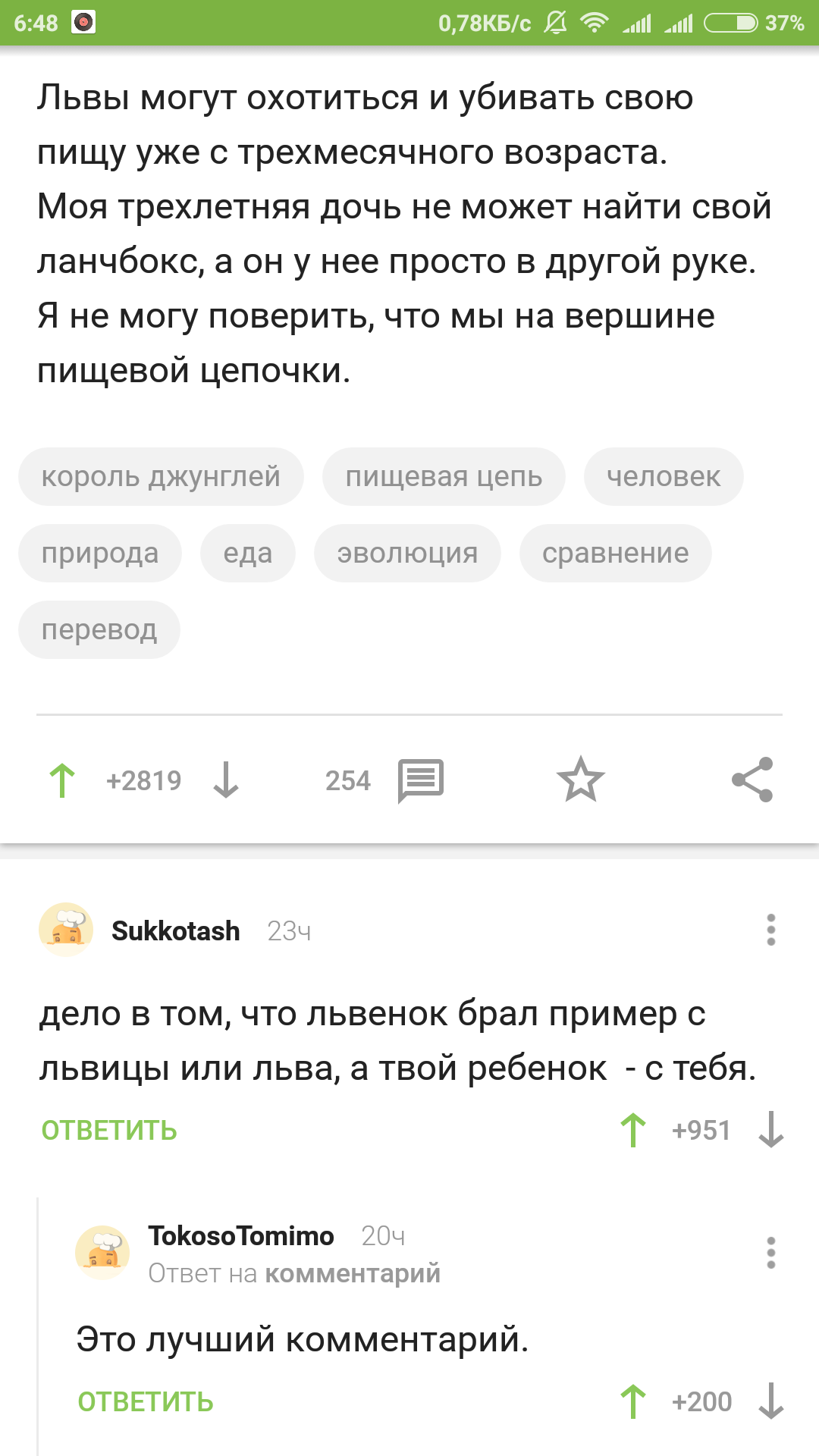
Task: Reply to Sukkotash's comment
Action: pos(109,1131)
